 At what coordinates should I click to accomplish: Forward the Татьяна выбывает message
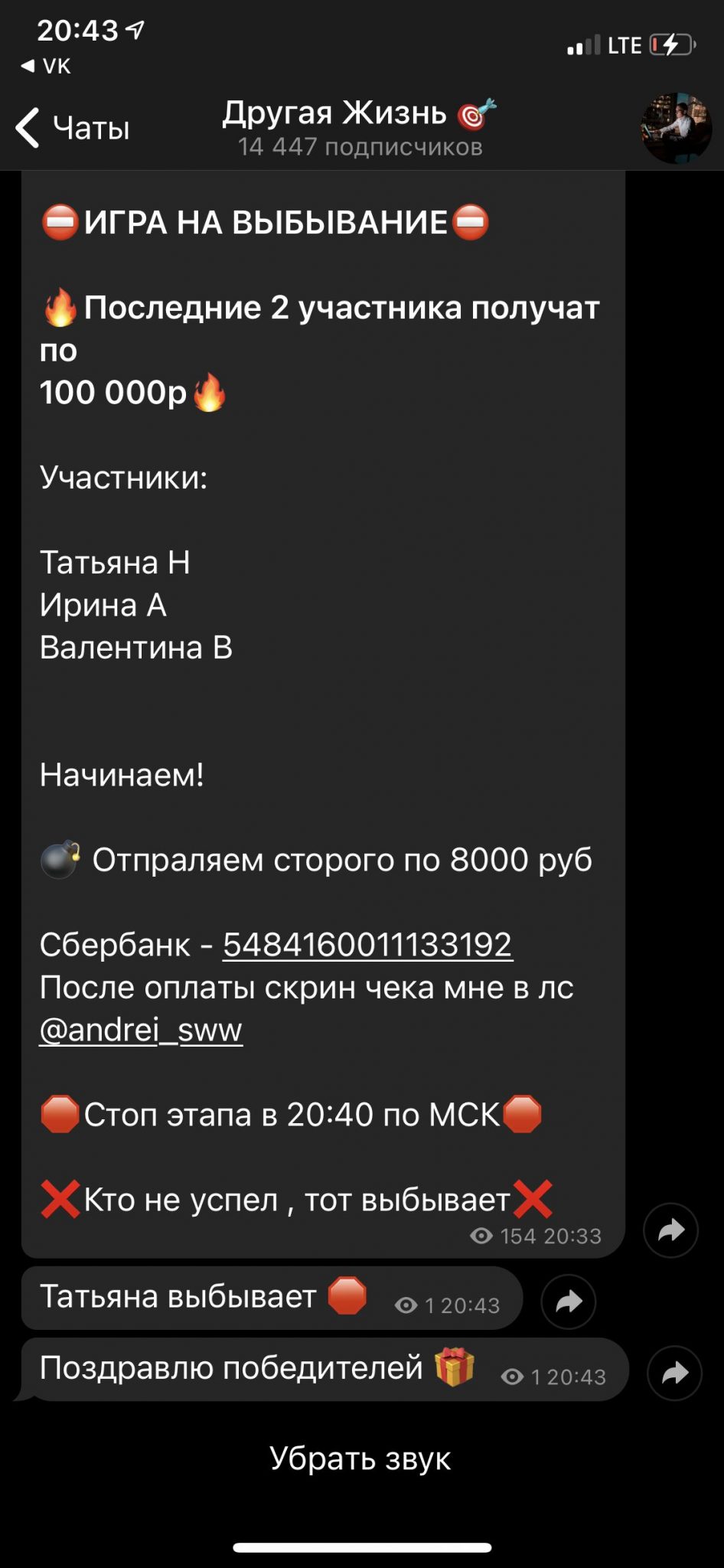click(569, 1302)
